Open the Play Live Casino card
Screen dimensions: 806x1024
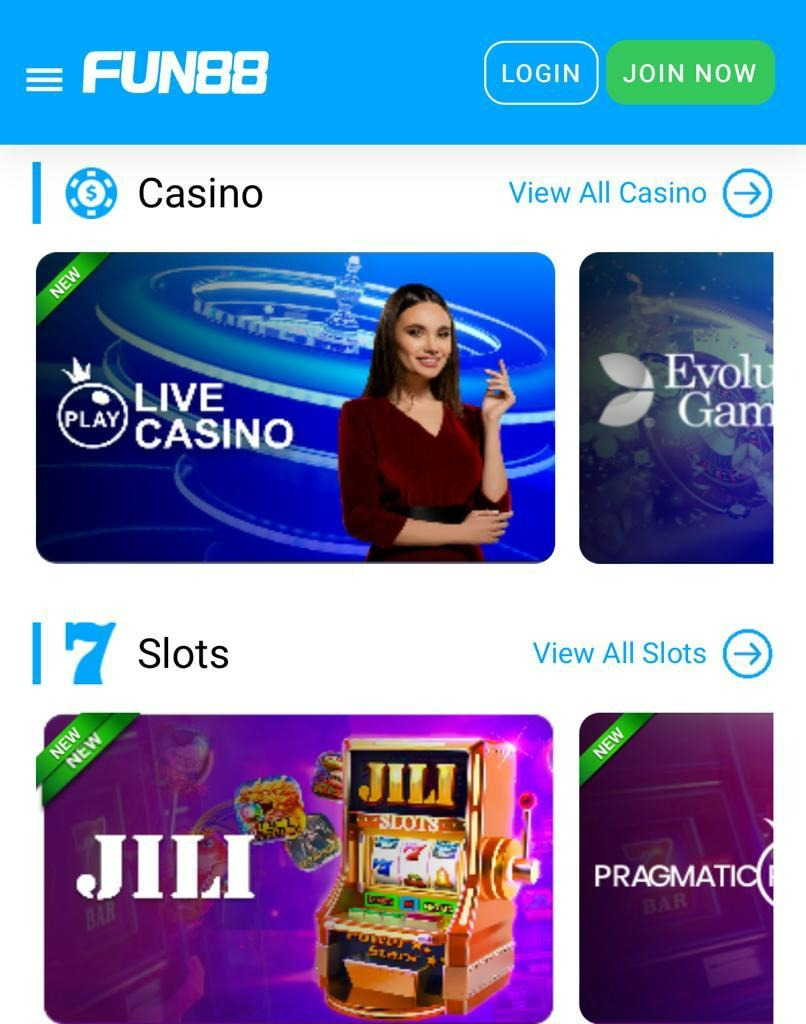pyautogui.click(x=295, y=407)
